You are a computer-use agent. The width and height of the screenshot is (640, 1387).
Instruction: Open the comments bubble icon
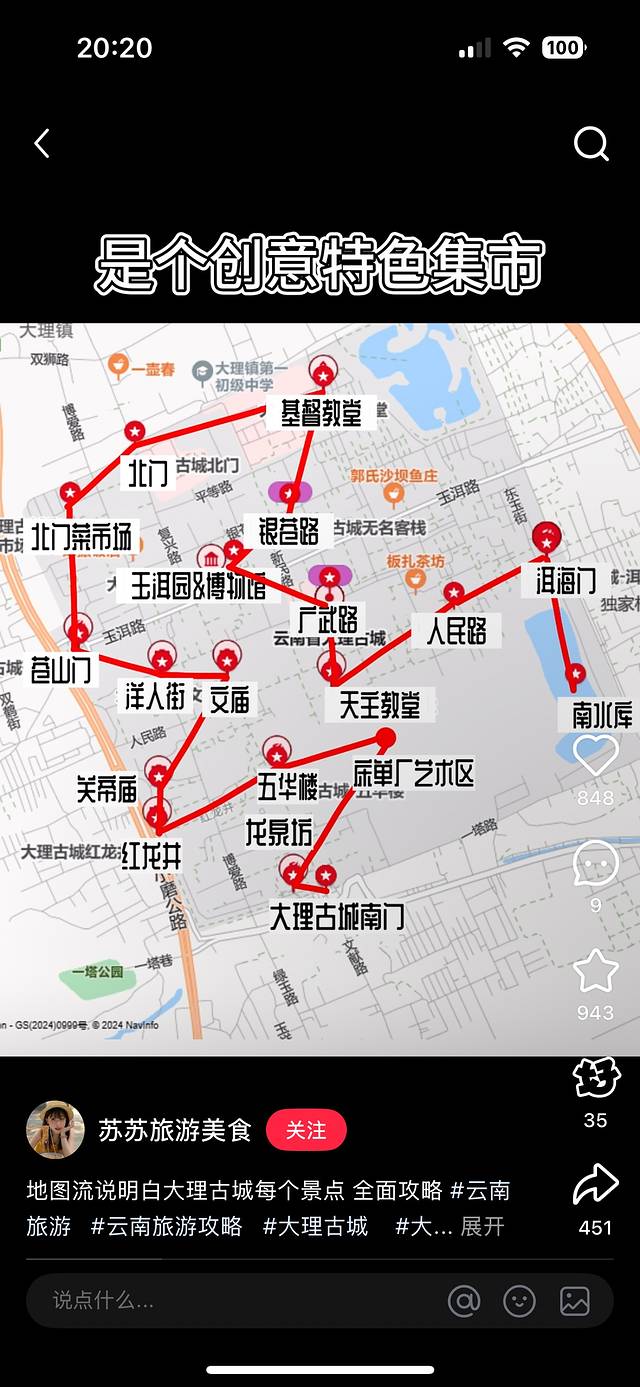[595, 862]
